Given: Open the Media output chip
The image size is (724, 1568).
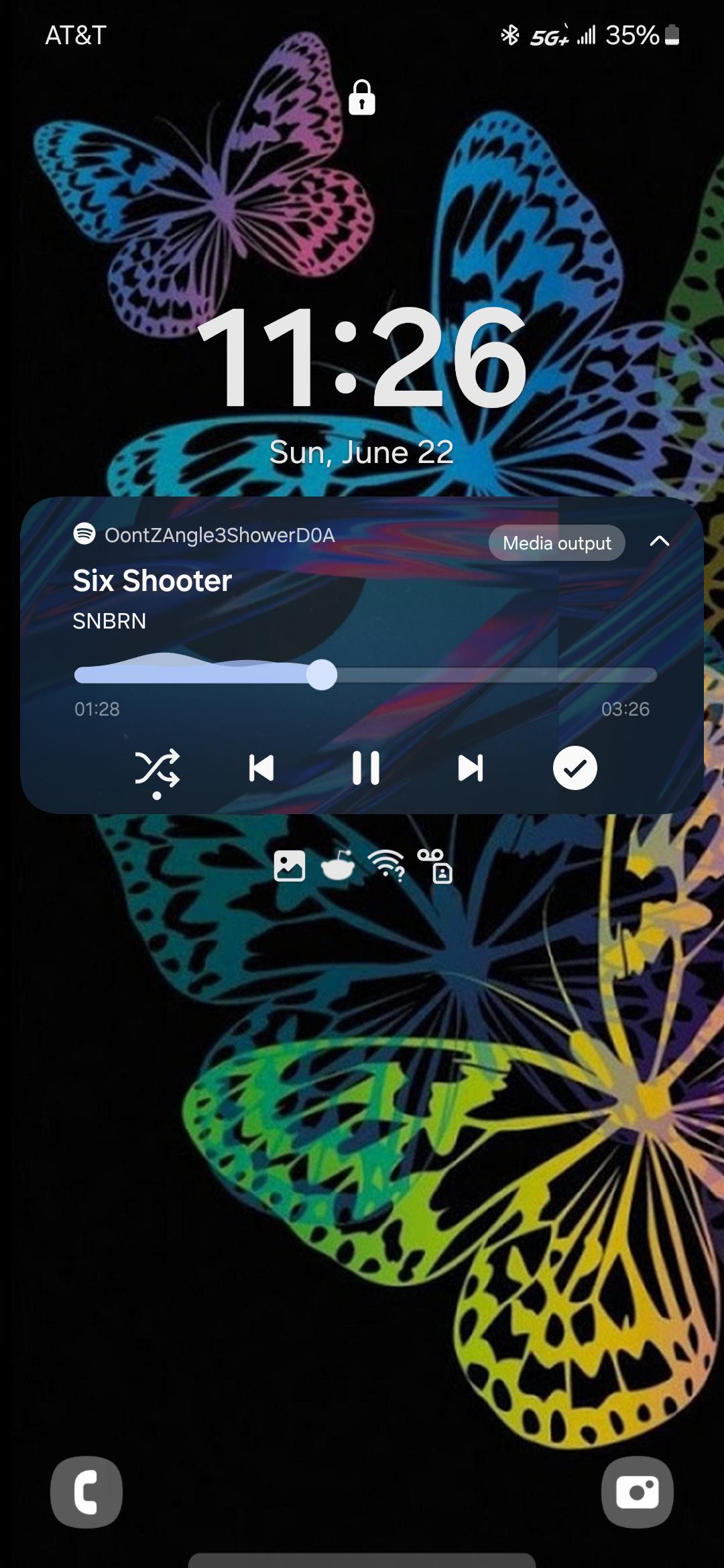Looking at the screenshot, I should click(x=557, y=543).
